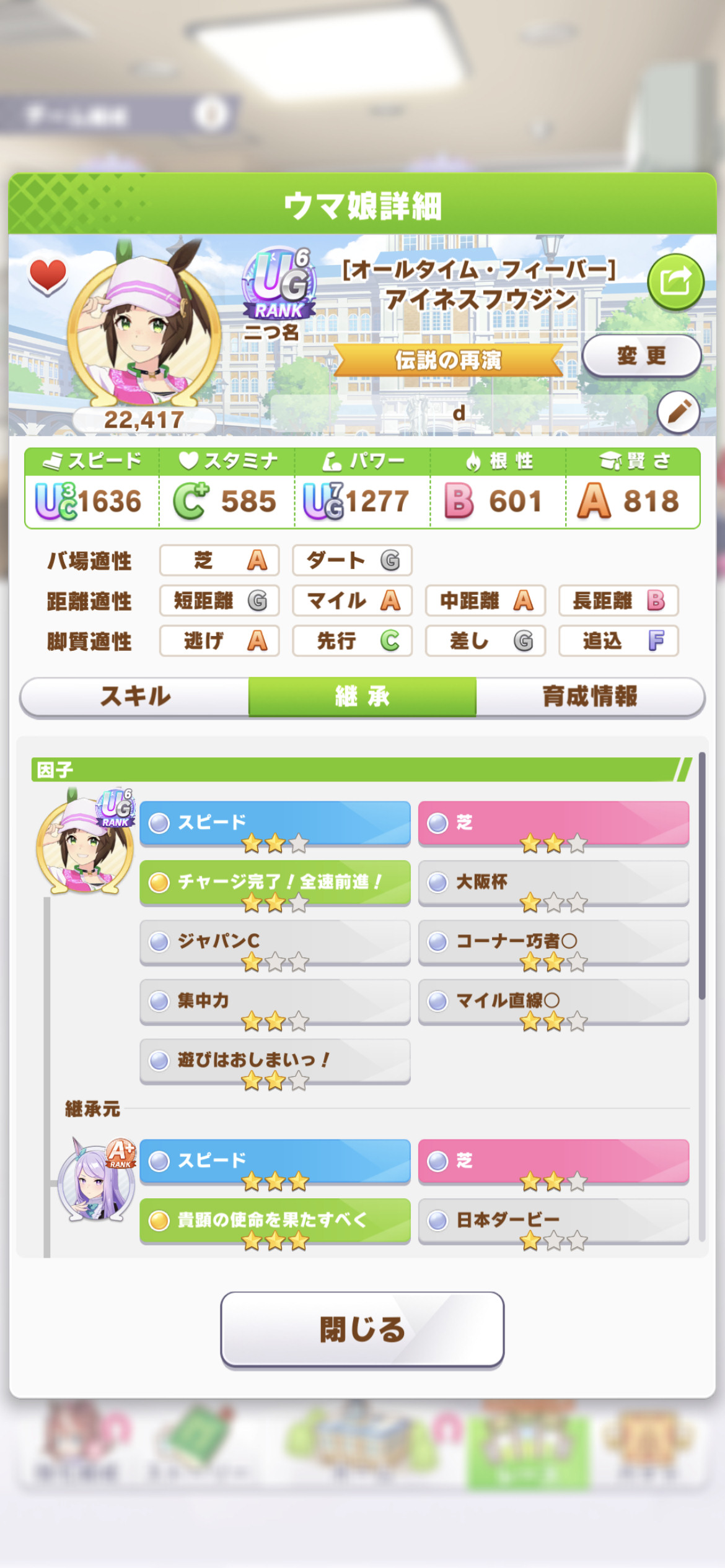
Task: Edit the memo with the pencil icon
Action: 679,412
